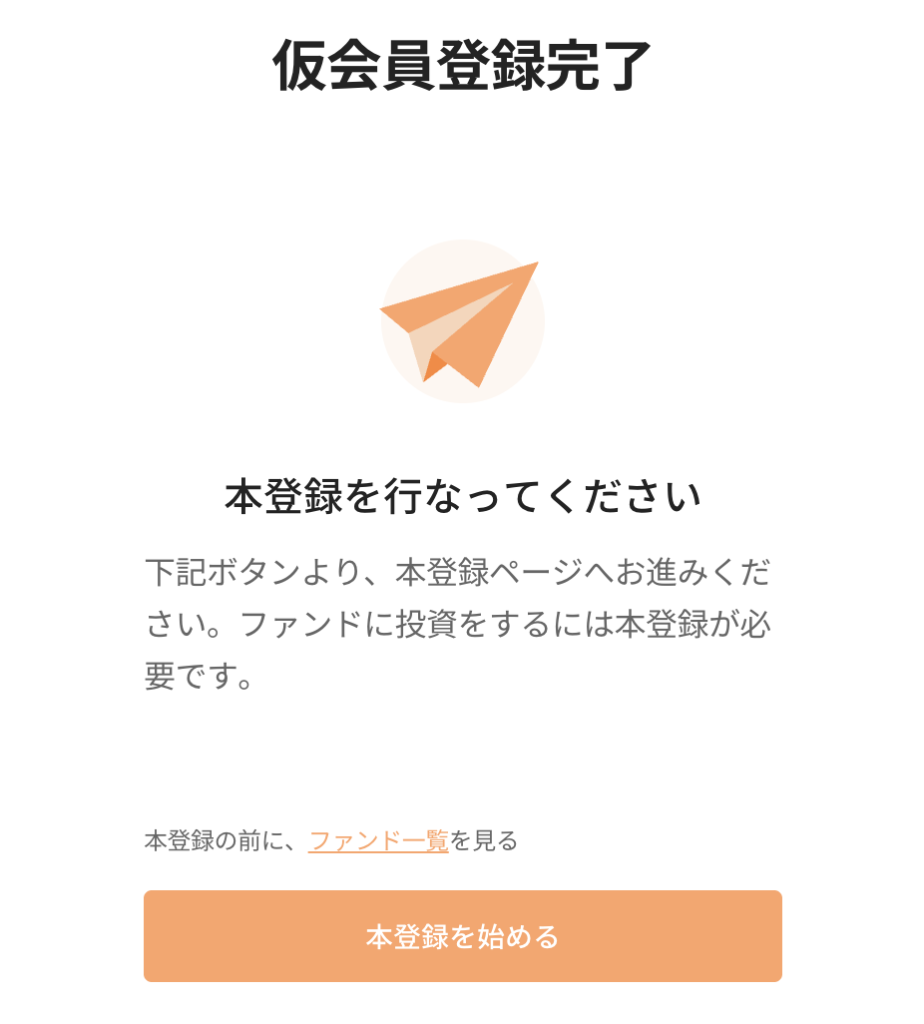This screenshot has width=924, height=1024.
Task: Tap the 本登録を始める button
Action: coord(462,936)
